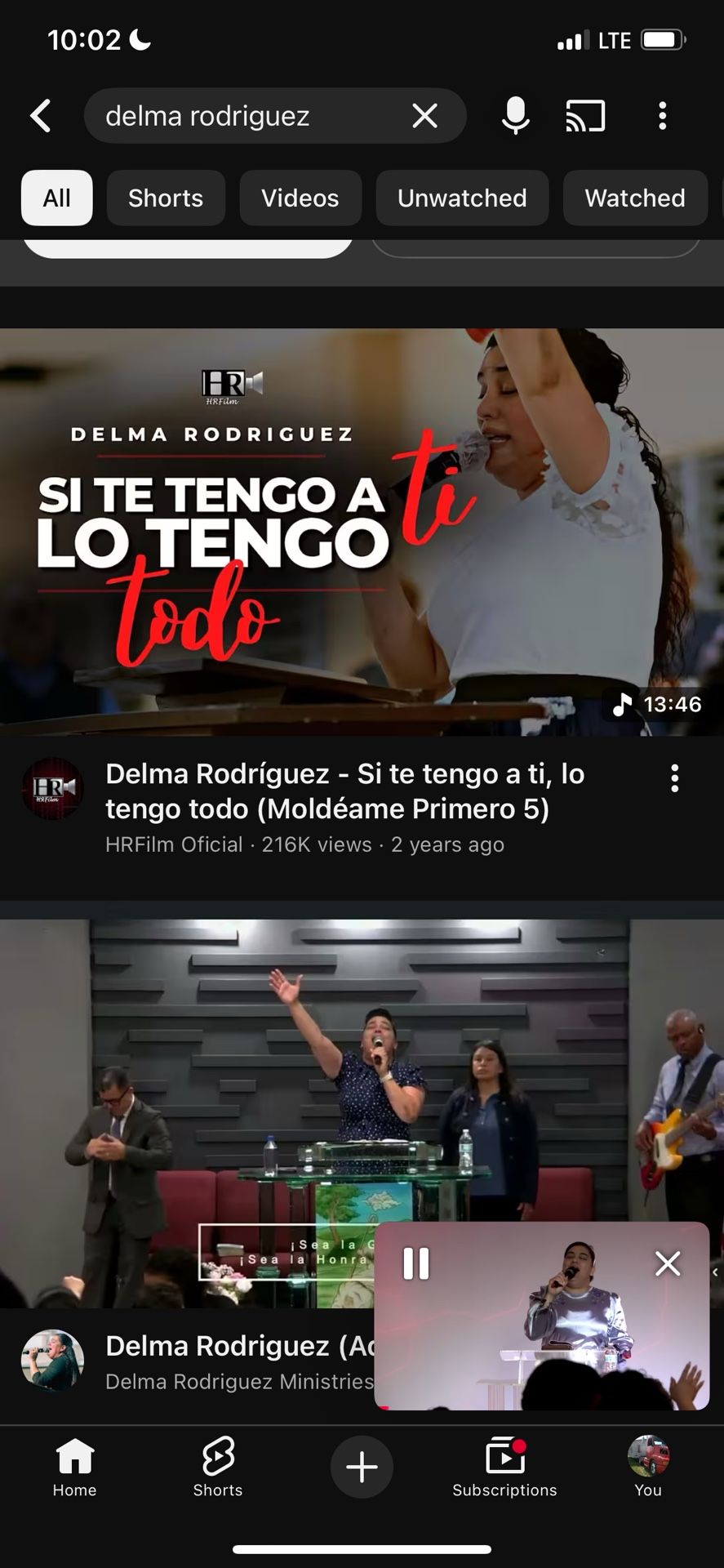Pause the miniplayer video
This screenshot has height=1568, width=724.
click(416, 1263)
